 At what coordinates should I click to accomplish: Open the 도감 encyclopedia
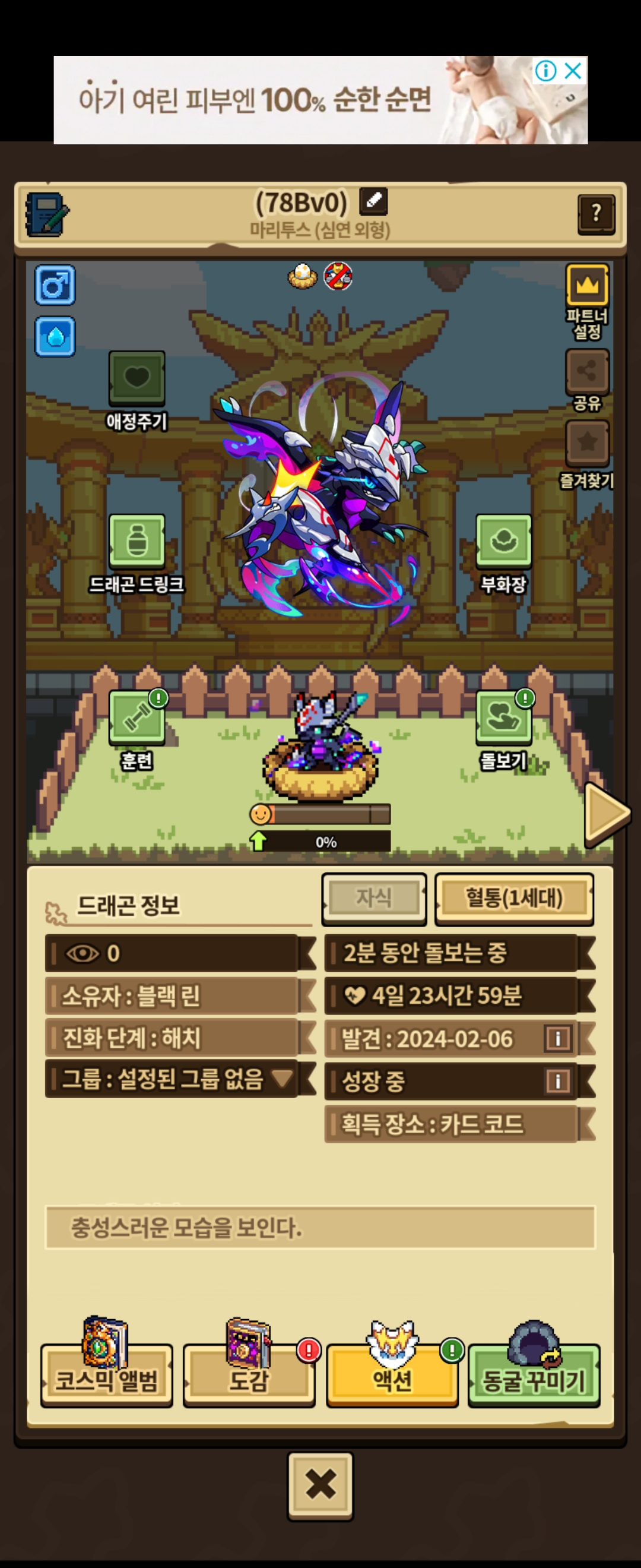point(248,1378)
